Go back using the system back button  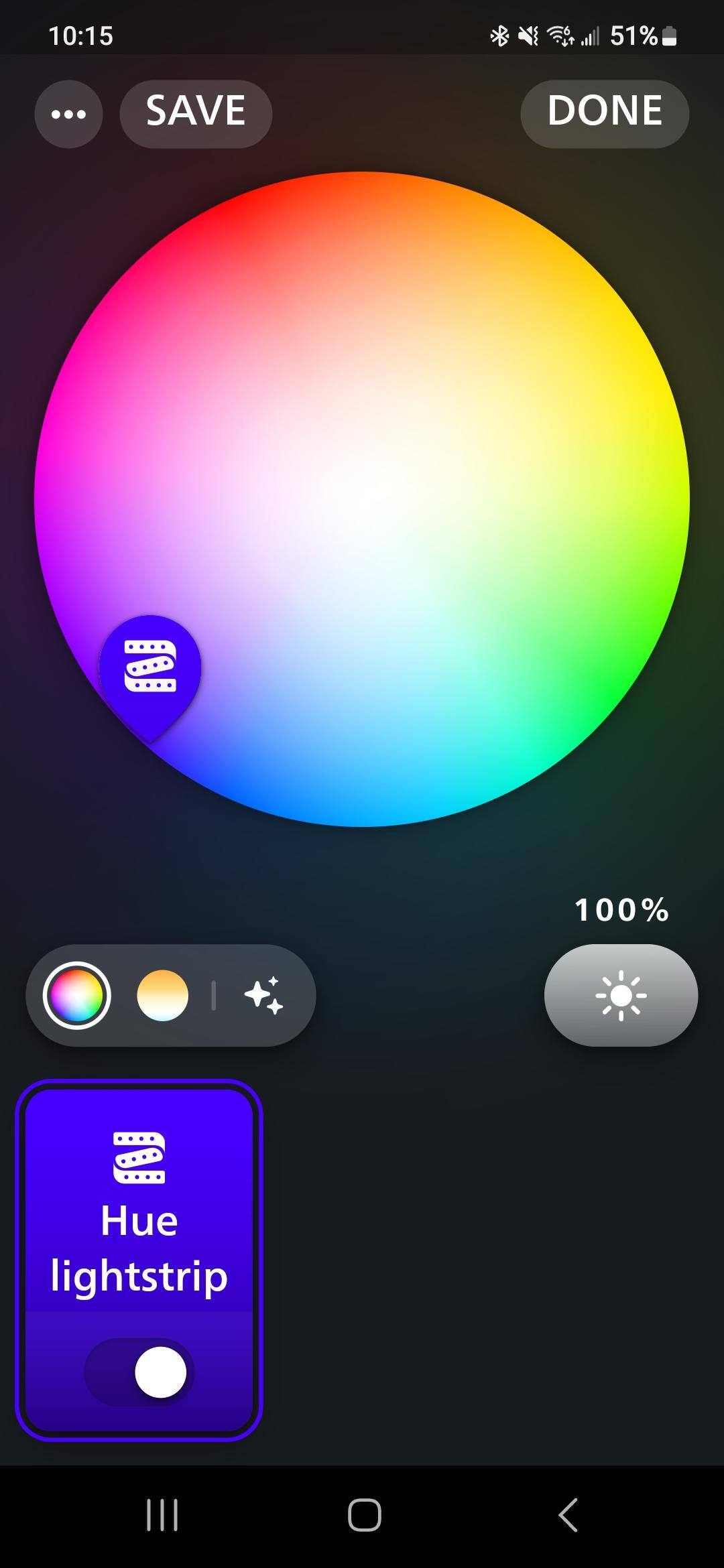(x=568, y=1516)
